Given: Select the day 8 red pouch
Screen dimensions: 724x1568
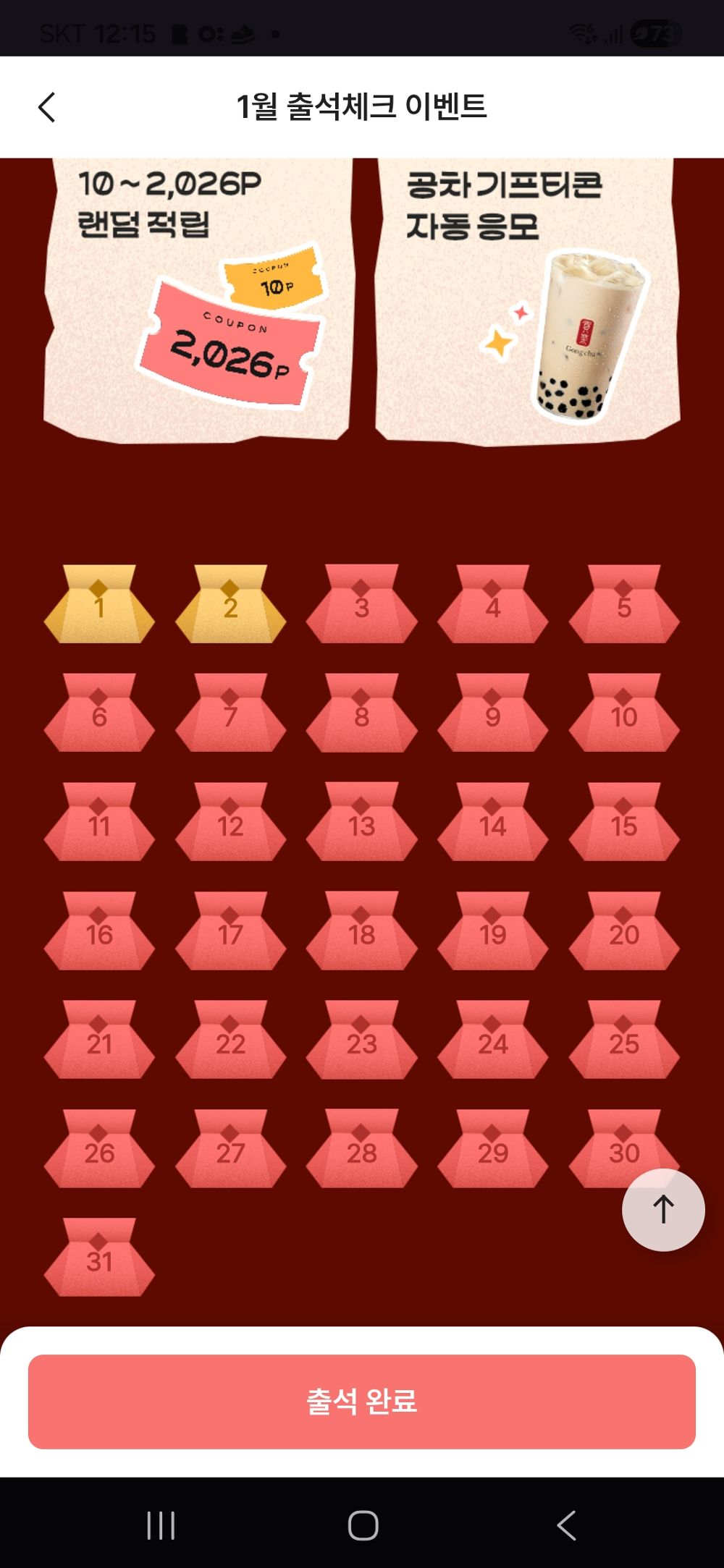Looking at the screenshot, I should [x=361, y=715].
